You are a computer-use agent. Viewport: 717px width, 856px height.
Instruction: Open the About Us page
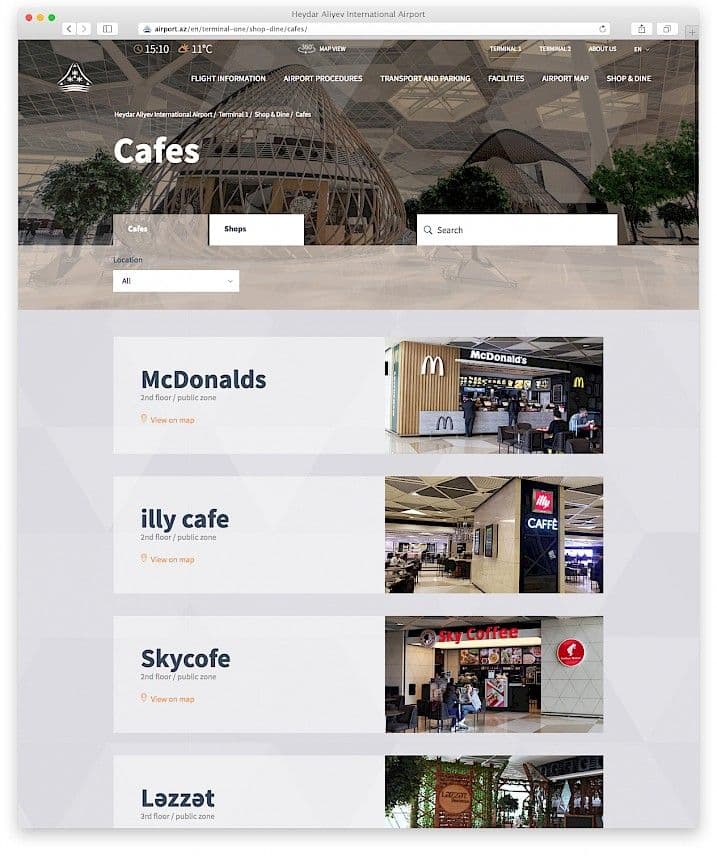pos(602,49)
